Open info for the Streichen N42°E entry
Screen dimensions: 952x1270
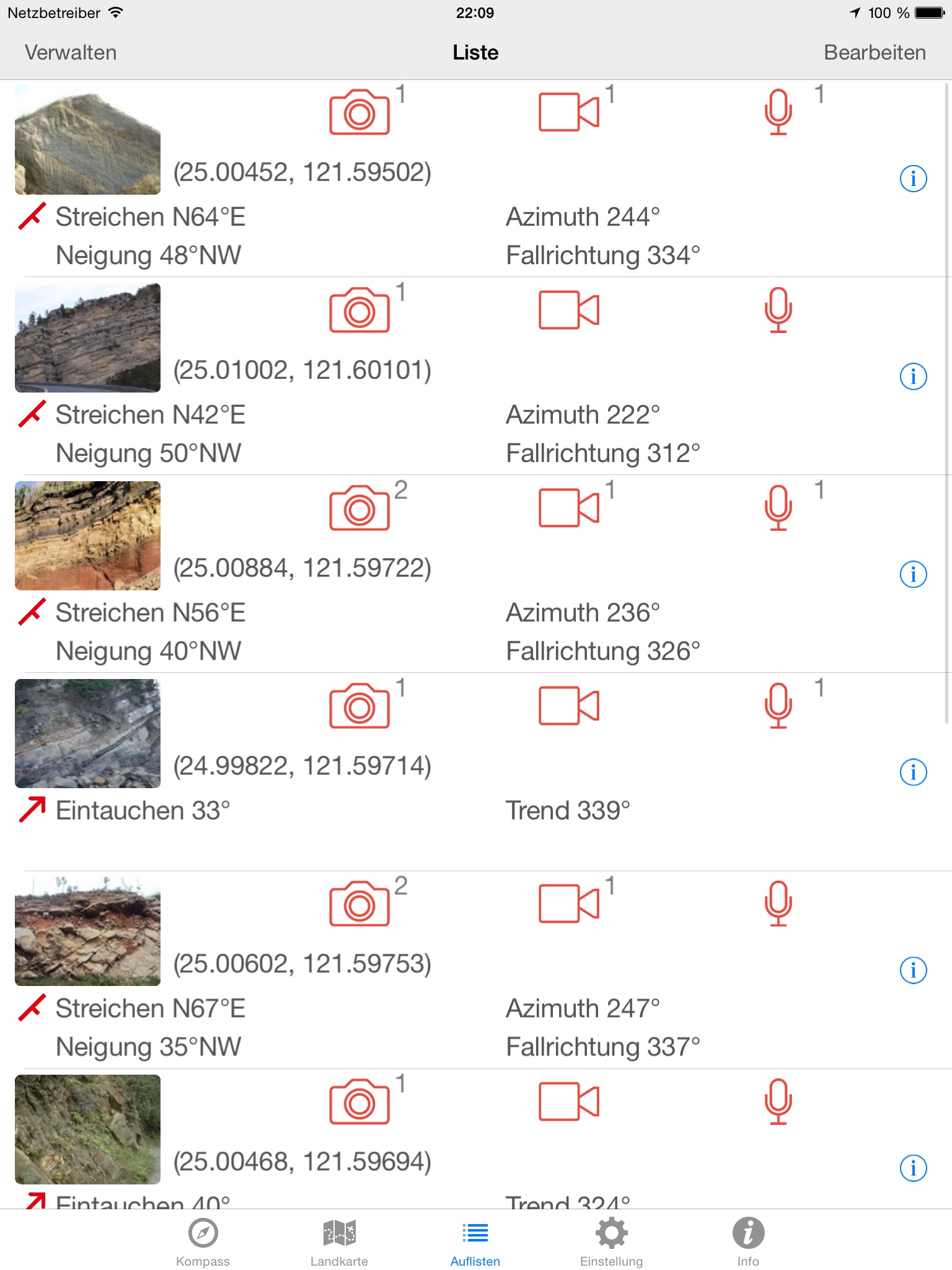coord(912,376)
